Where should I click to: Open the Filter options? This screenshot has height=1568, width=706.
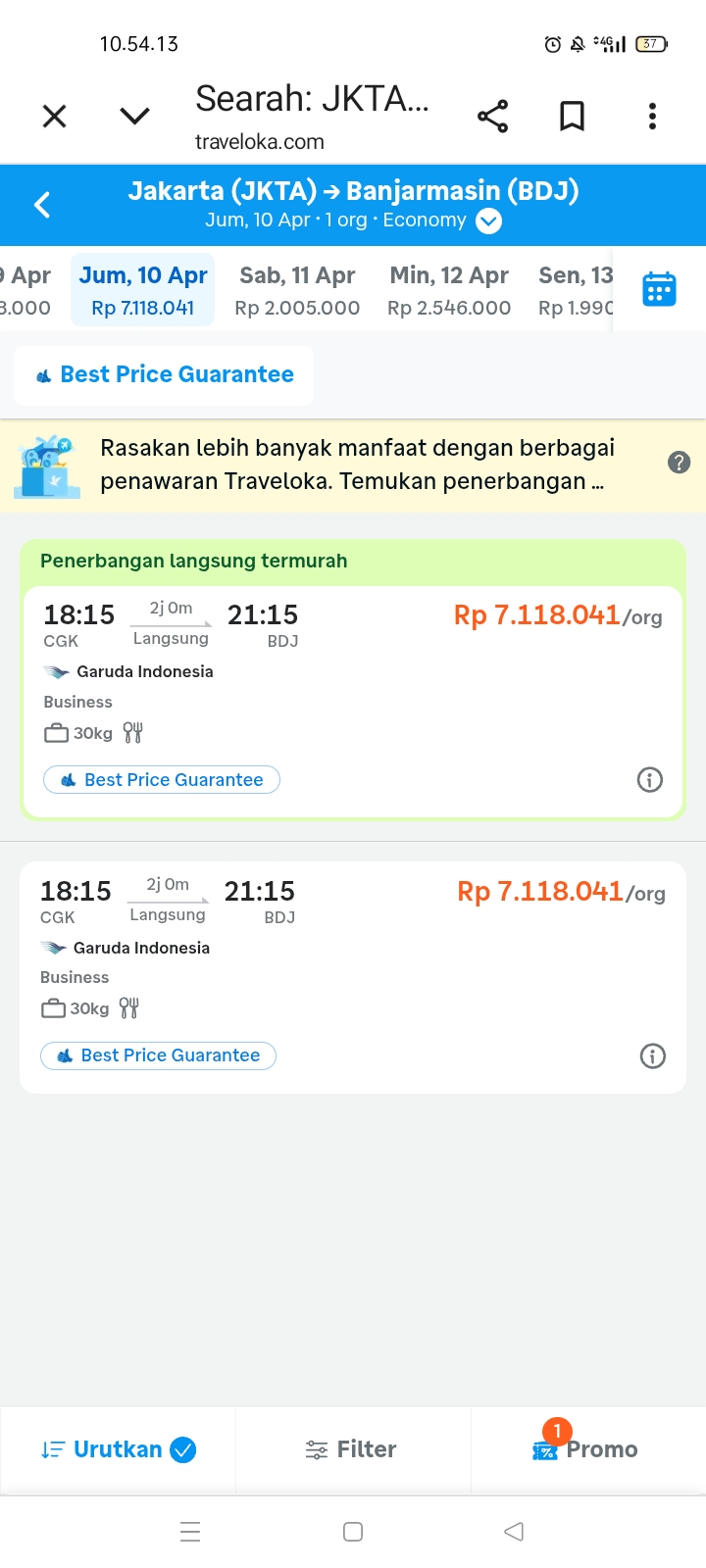[352, 1449]
